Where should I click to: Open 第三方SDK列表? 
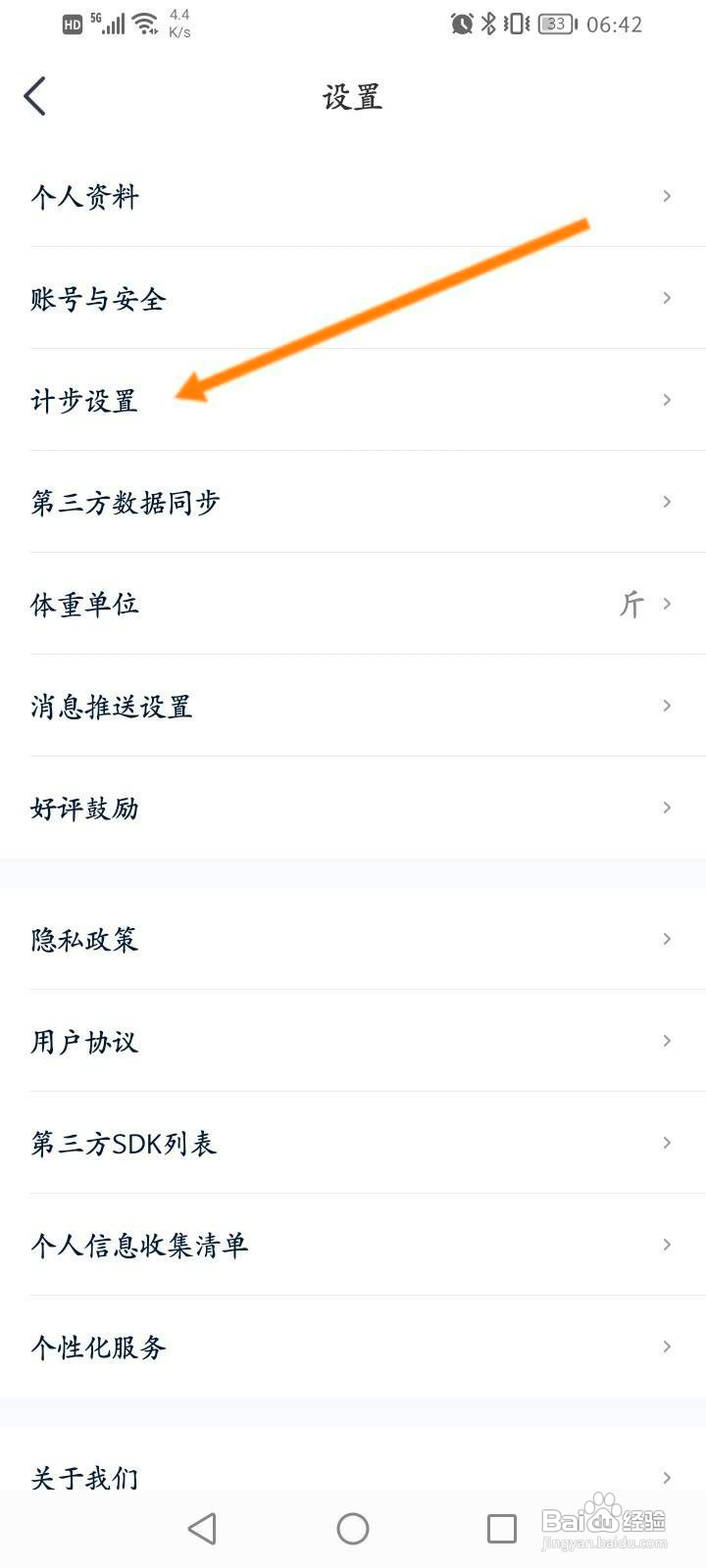pyautogui.click(x=353, y=1143)
